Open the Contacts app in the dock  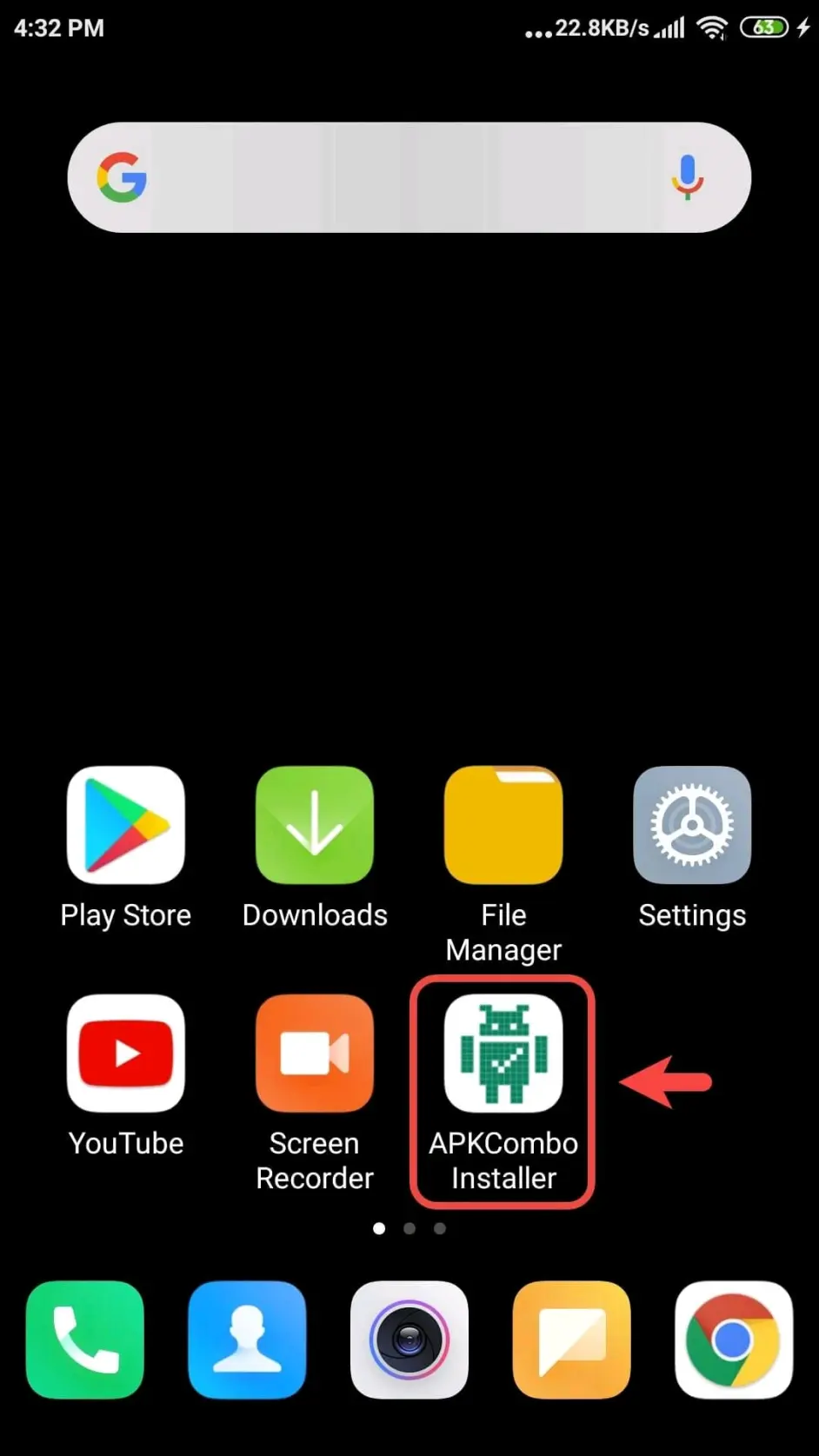pyautogui.click(x=247, y=1340)
